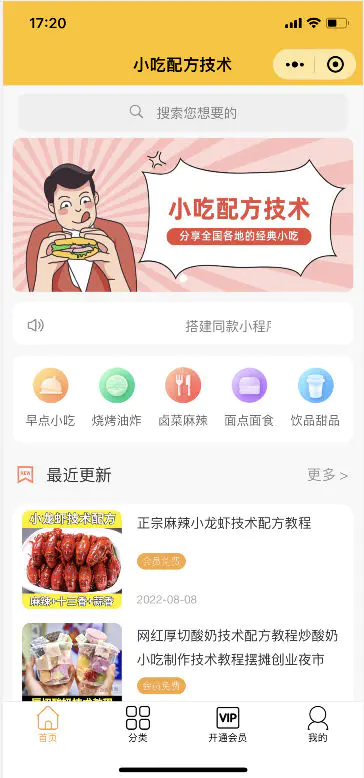Switch to the 首页 tab

click(x=48, y=724)
